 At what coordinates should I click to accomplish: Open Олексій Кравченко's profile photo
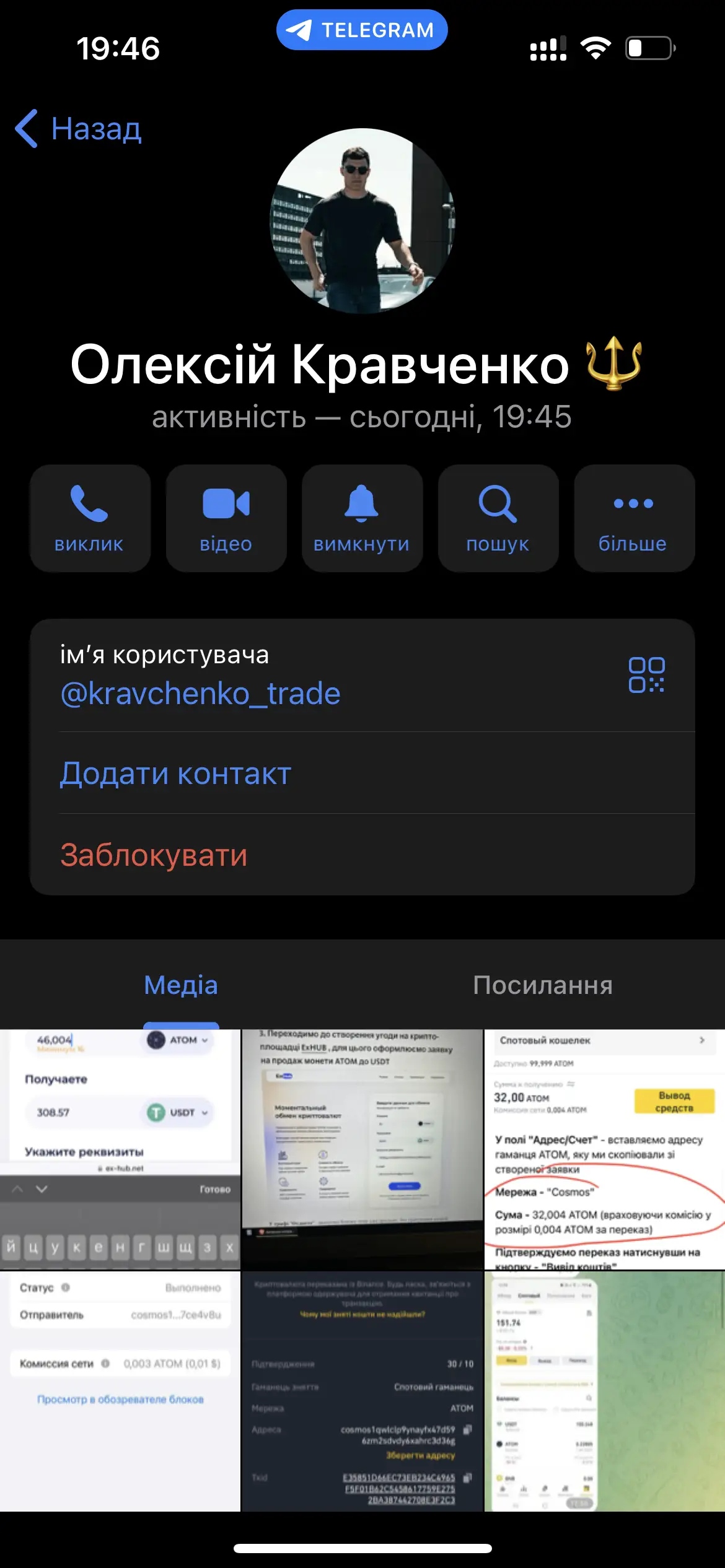point(362,221)
